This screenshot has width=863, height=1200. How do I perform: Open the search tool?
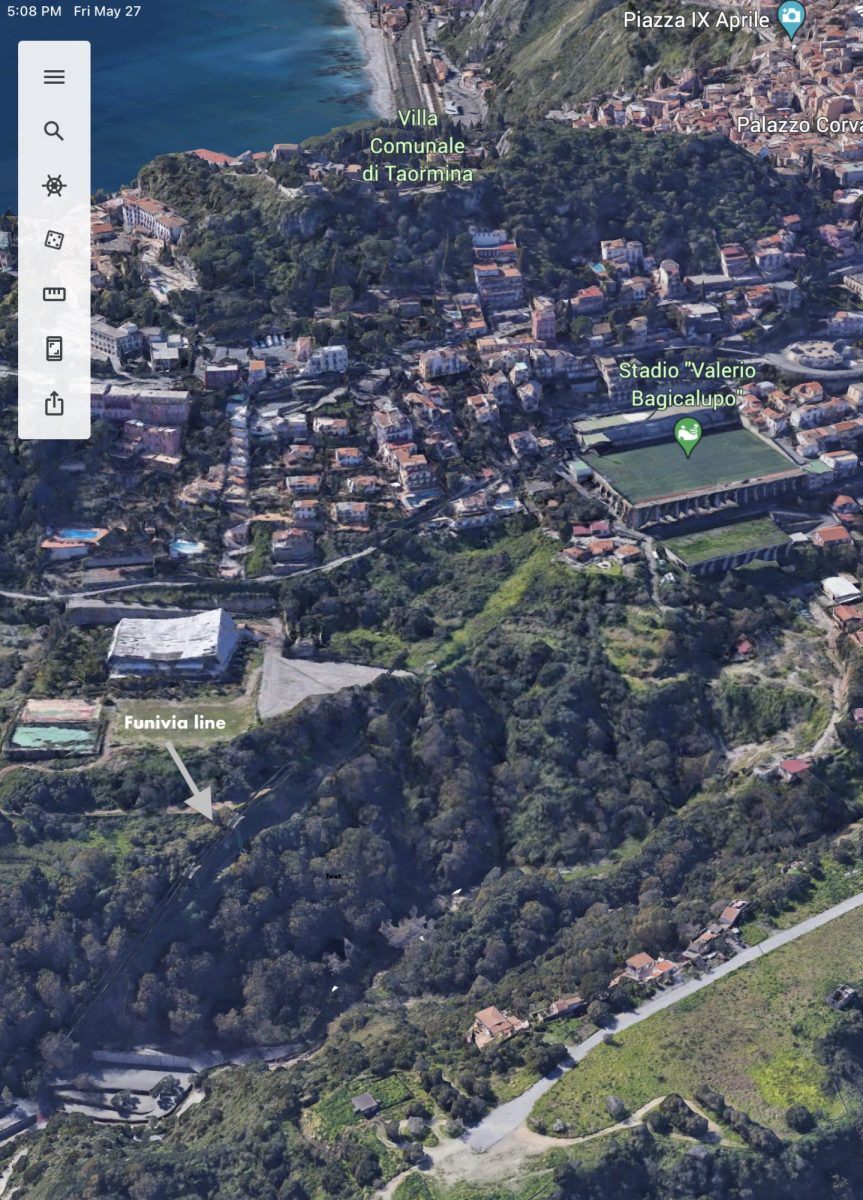pyautogui.click(x=54, y=131)
